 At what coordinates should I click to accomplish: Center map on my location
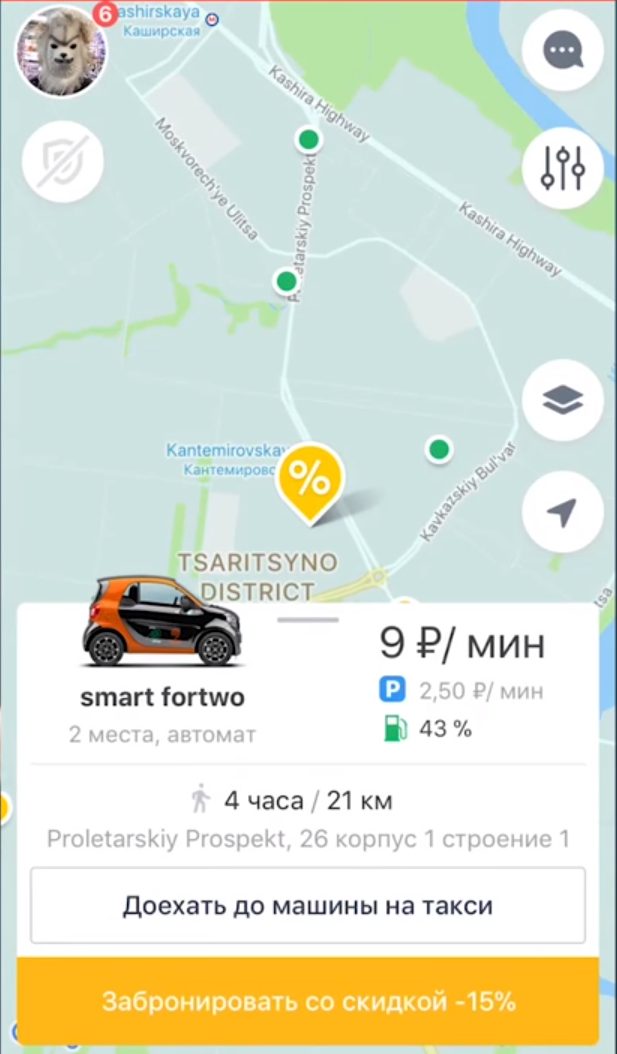pyautogui.click(x=563, y=512)
